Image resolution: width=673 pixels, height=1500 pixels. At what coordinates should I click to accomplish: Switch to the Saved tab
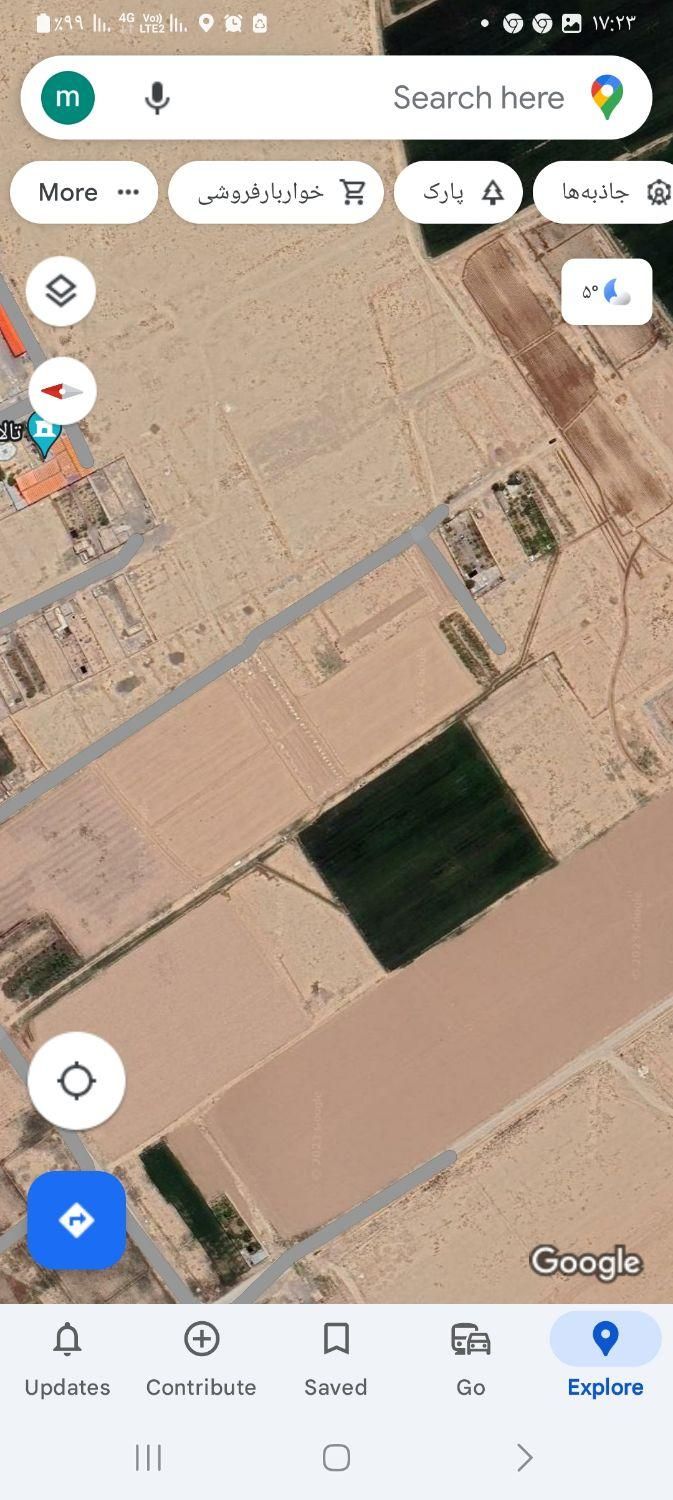click(x=336, y=1358)
